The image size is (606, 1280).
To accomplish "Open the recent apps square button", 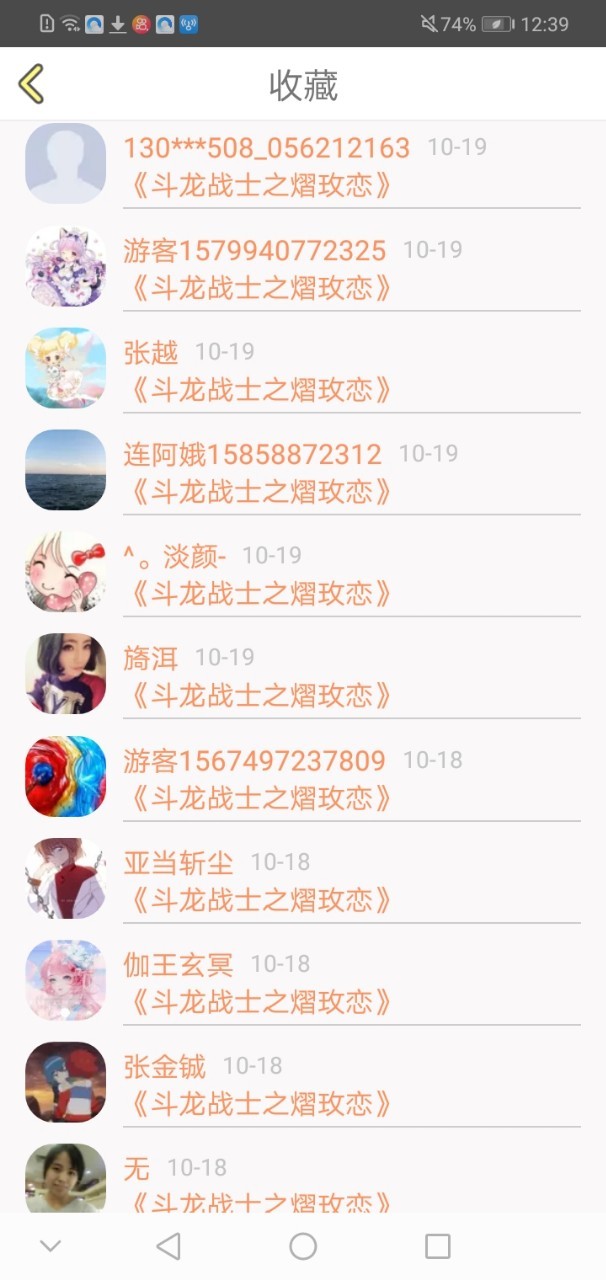I will click(x=437, y=1246).
